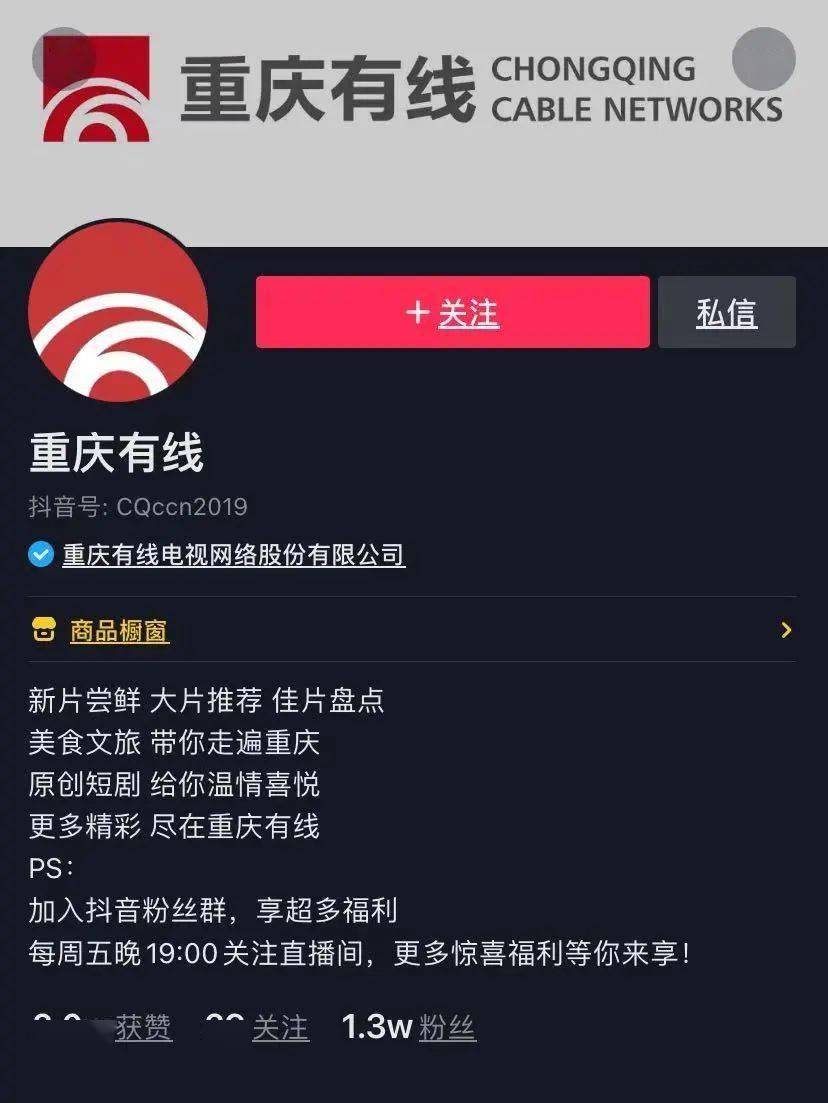828x1103 pixels.
Task: Open the 重庆有线电视网络股份有限公司 company link
Action: (233, 557)
